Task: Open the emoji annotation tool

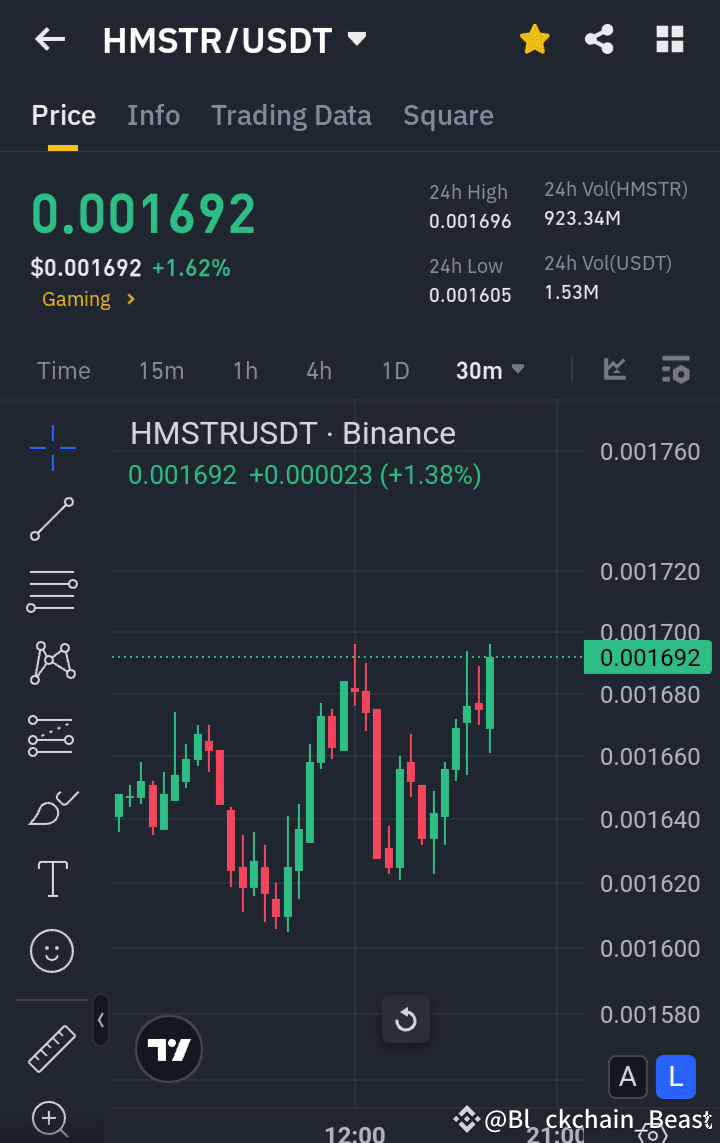Action: tap(51, 951)
